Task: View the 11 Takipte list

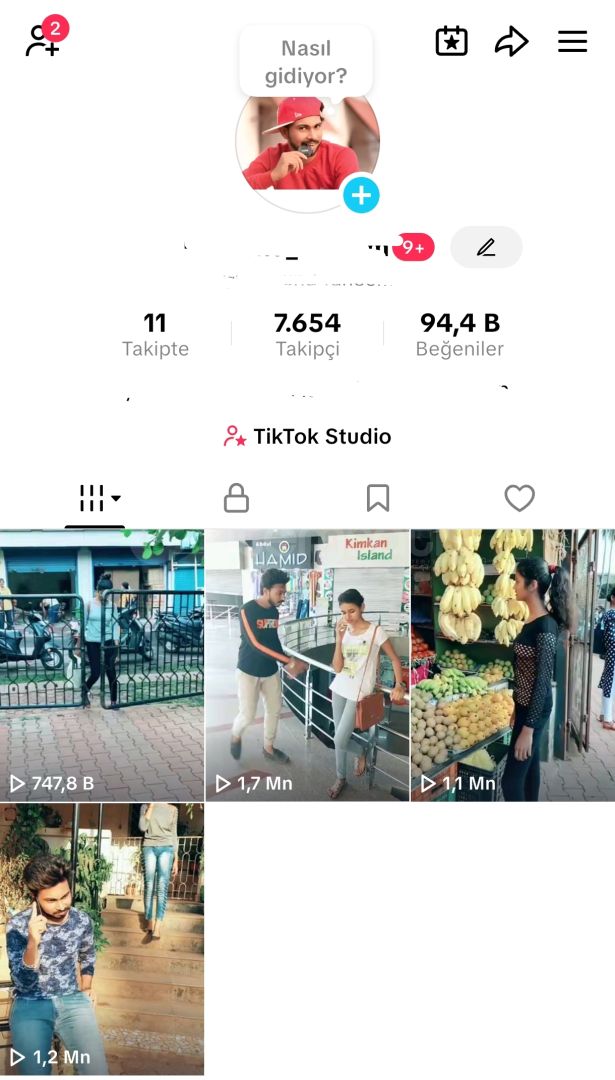Action: [155, 334]
